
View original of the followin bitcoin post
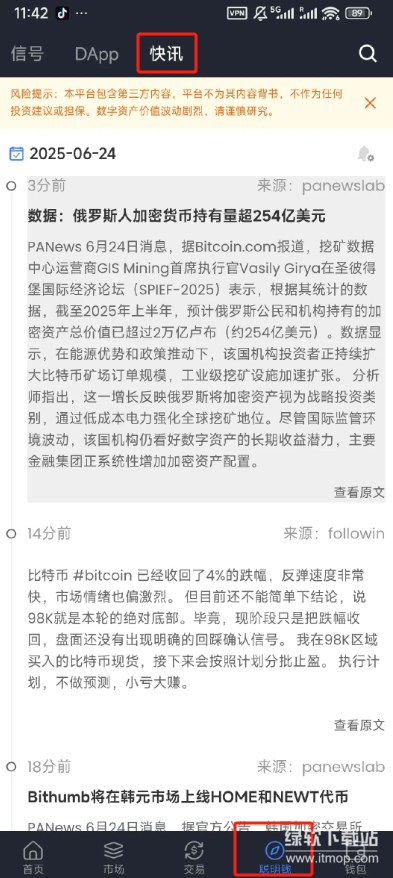point(359,725)
